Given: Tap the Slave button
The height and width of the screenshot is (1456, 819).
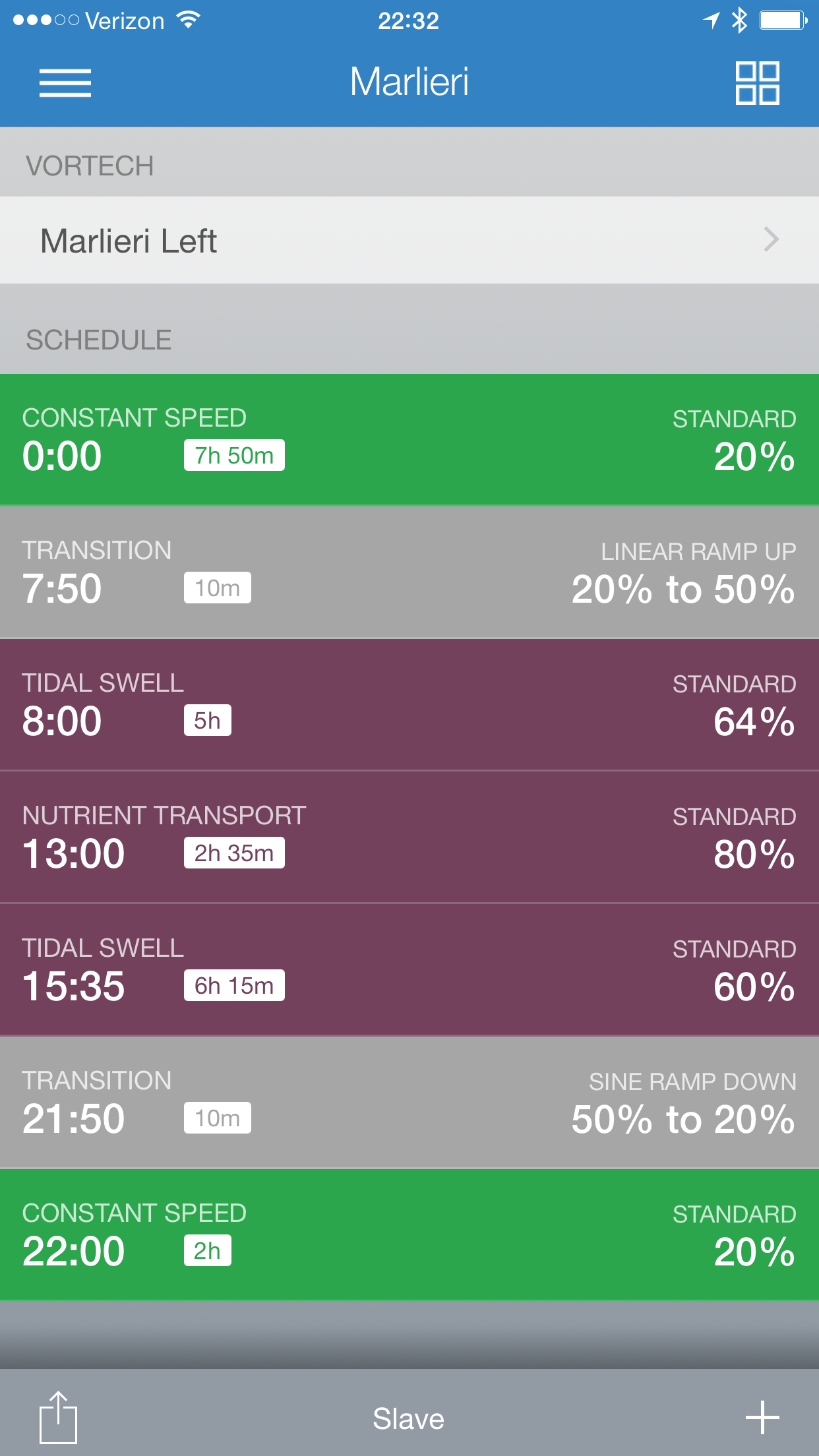Looking at the screenshot, I should (409, 1418).
